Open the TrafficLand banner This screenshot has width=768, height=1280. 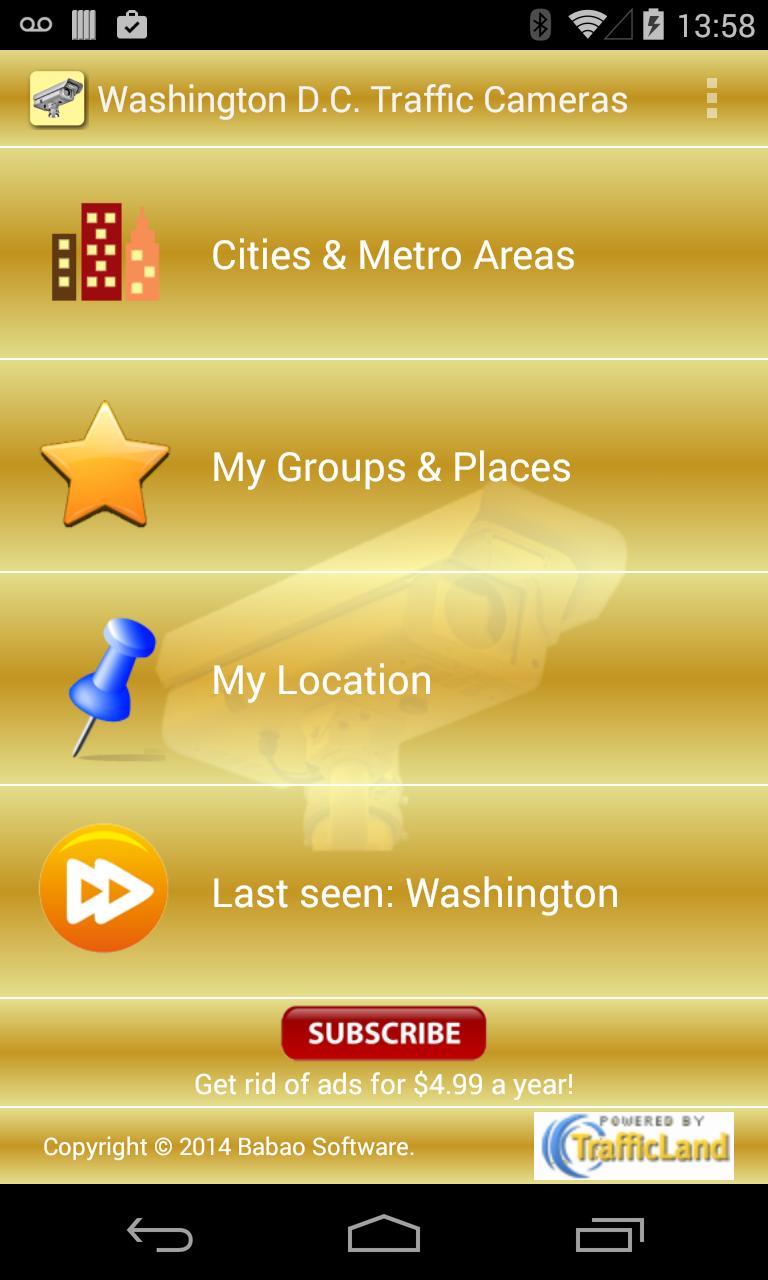point(633,1146)
